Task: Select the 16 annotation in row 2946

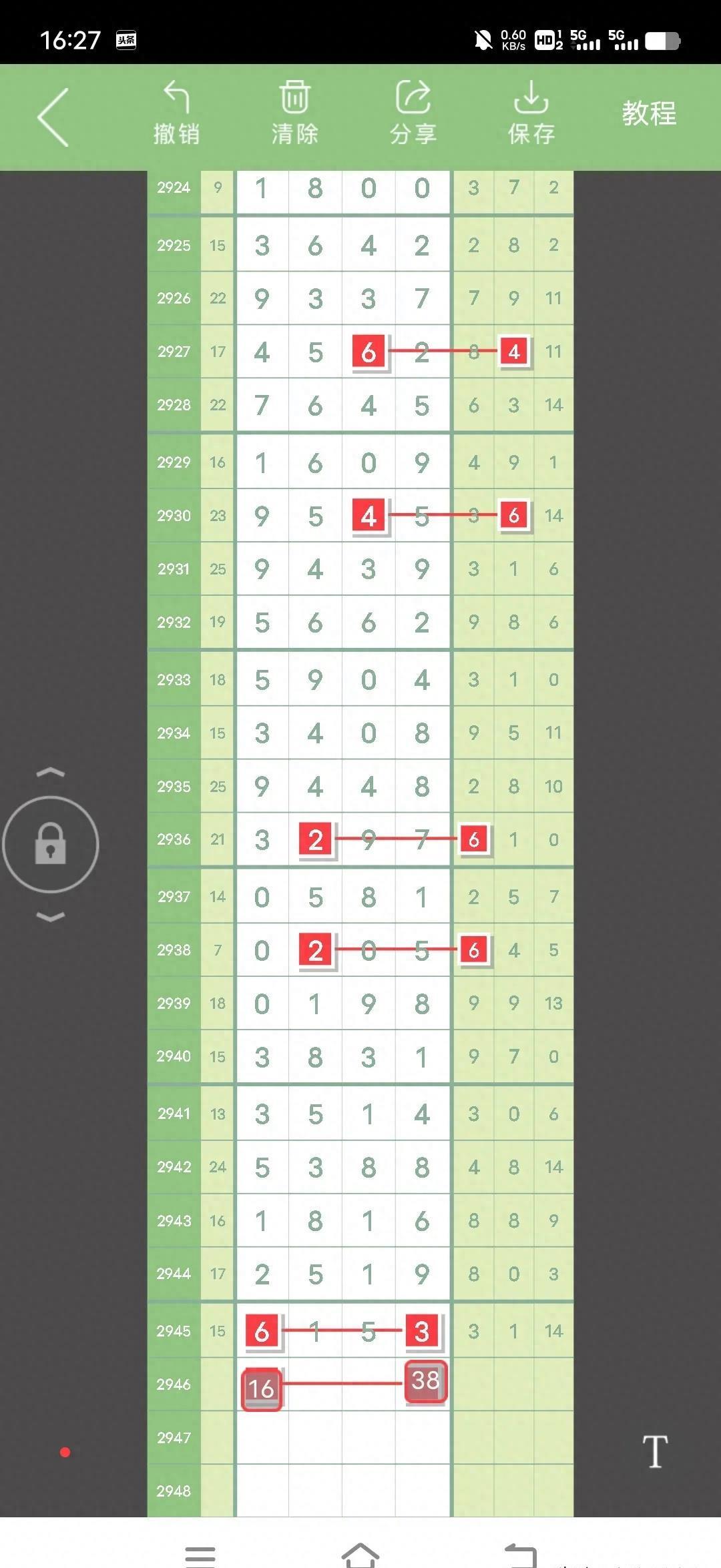Action: pyautogui.click(x=261, y=1389)
